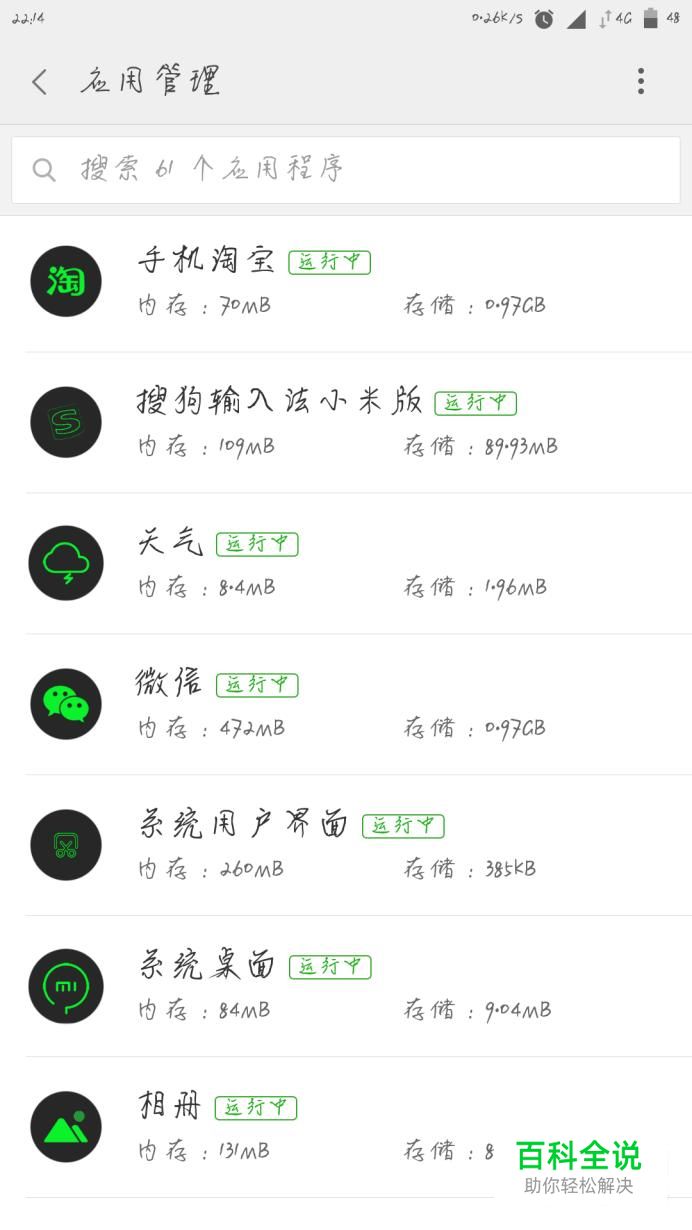The width and height of the screenshot is (692, 1230).
Task: Open 微信 app details
Action: [346, 705]
